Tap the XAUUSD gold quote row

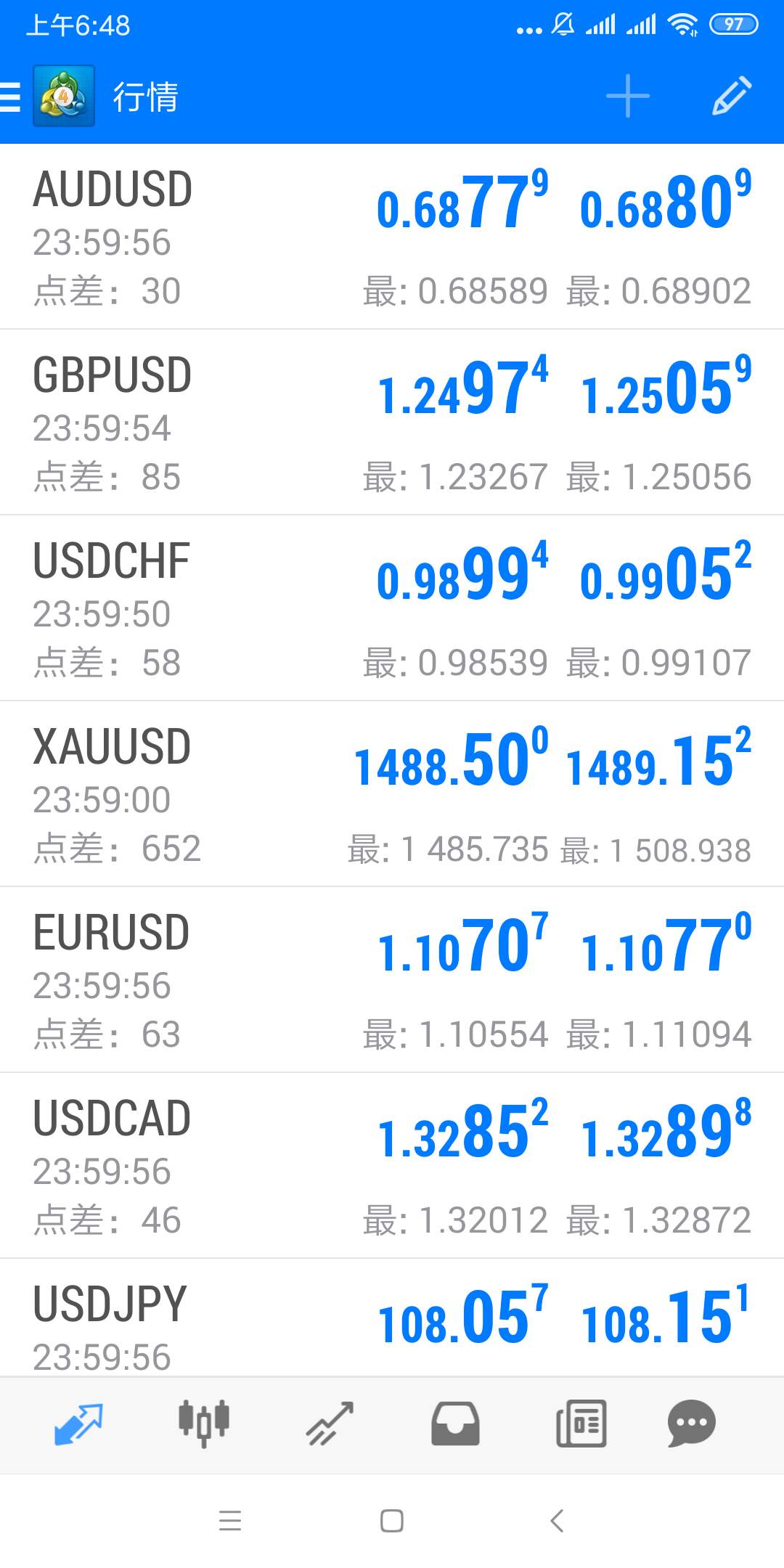392,794
